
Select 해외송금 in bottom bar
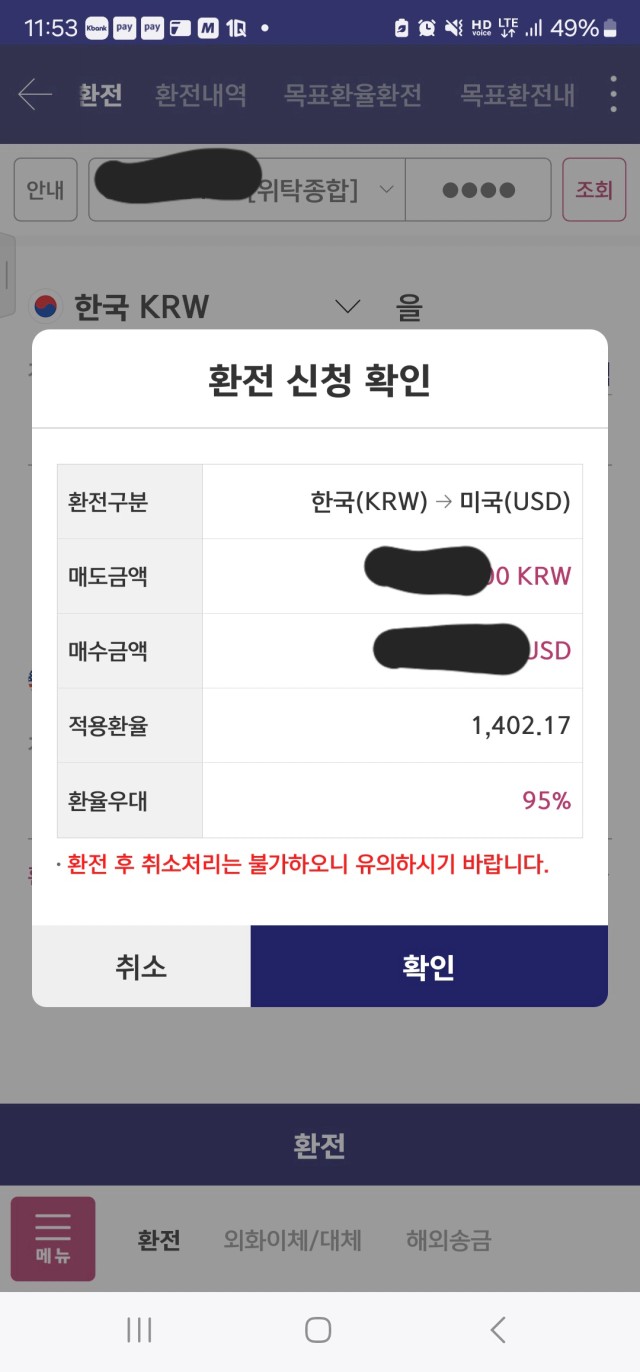click(449, 1241)
